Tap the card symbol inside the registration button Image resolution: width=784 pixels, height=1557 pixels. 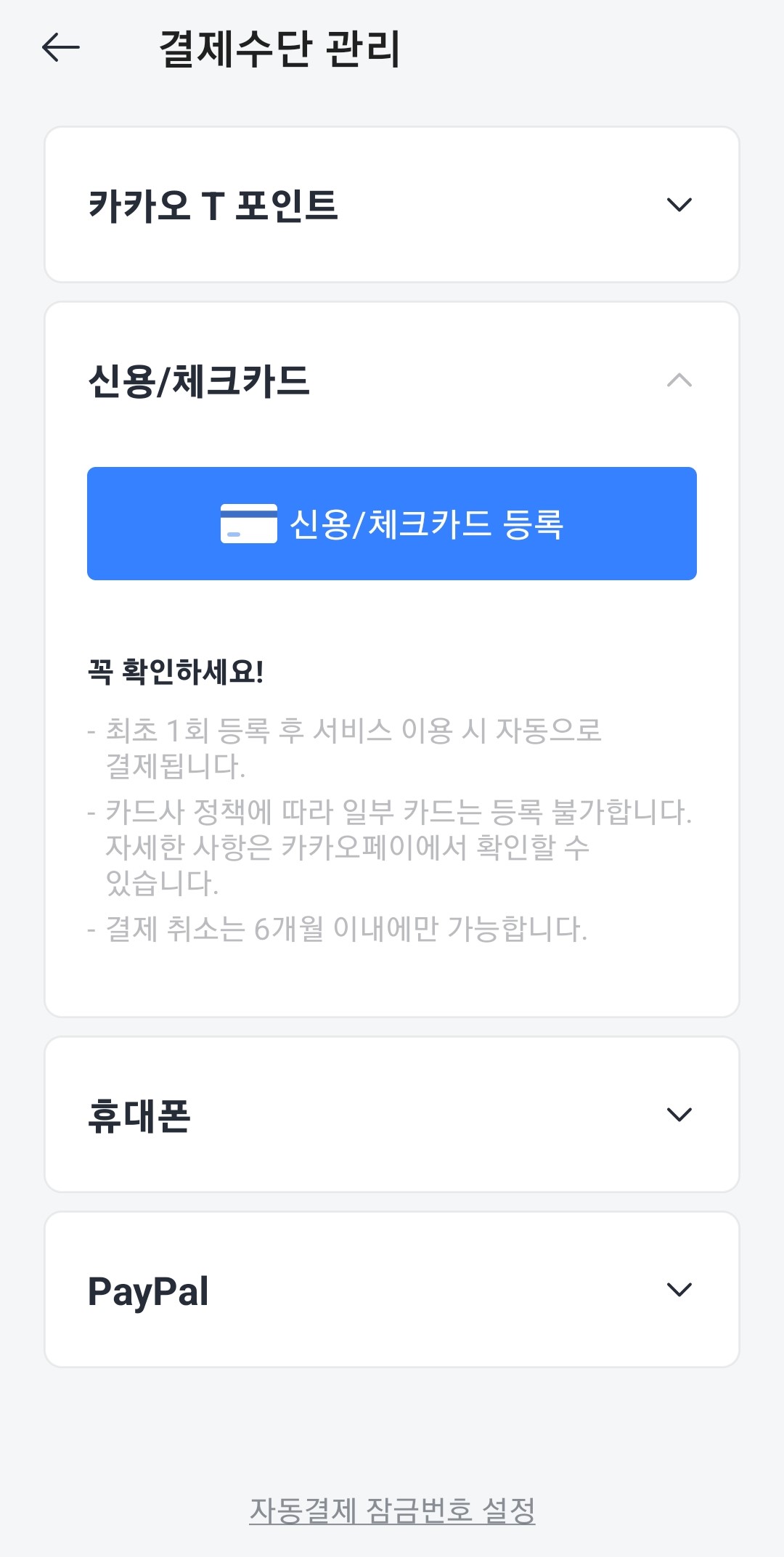click(x=250, y=524)
